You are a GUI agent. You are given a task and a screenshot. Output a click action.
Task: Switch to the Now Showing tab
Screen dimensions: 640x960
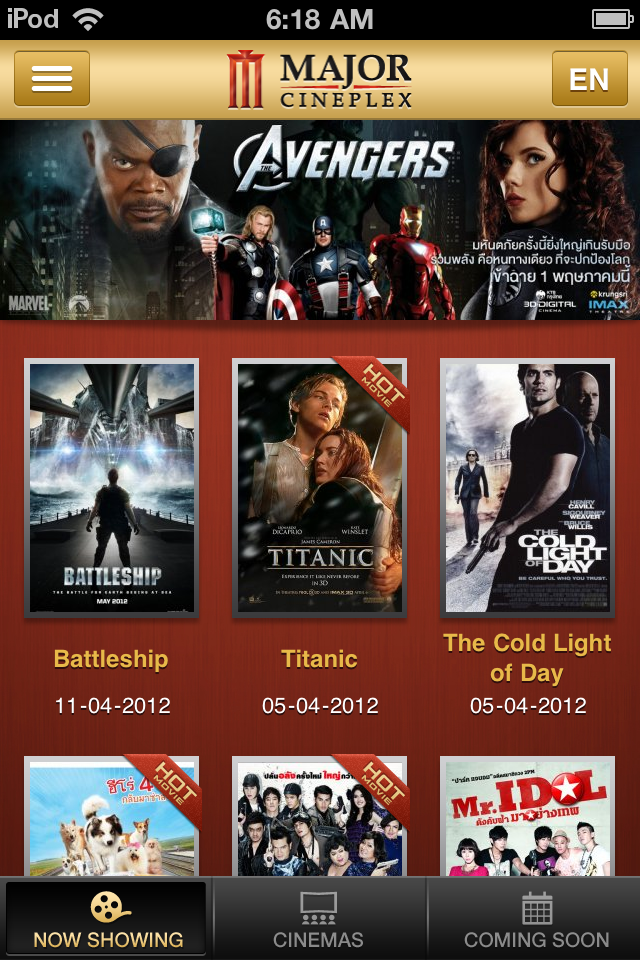[x=108, y=920]
